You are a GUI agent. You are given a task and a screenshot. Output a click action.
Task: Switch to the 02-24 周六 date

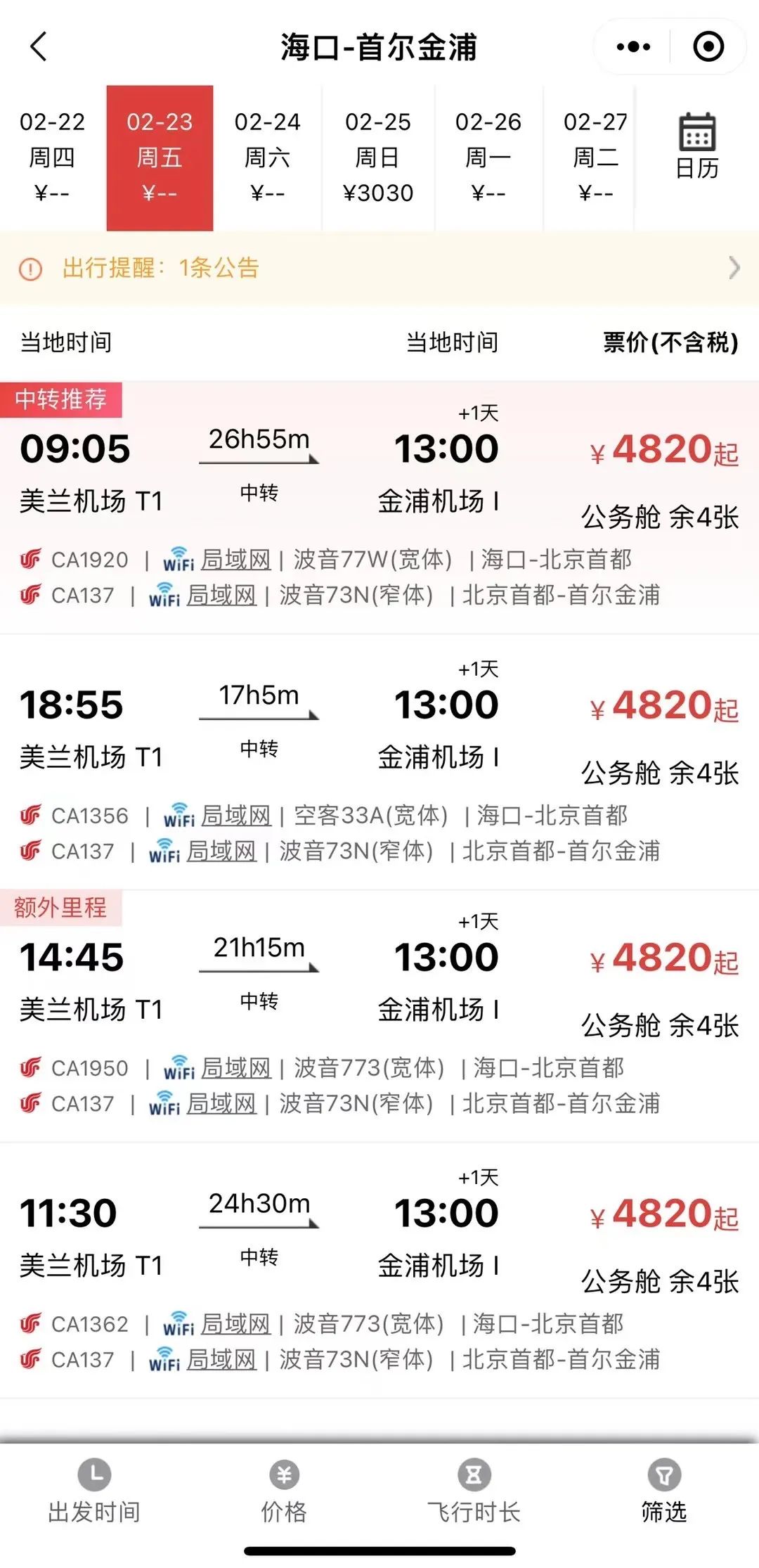tap(267, 158)
